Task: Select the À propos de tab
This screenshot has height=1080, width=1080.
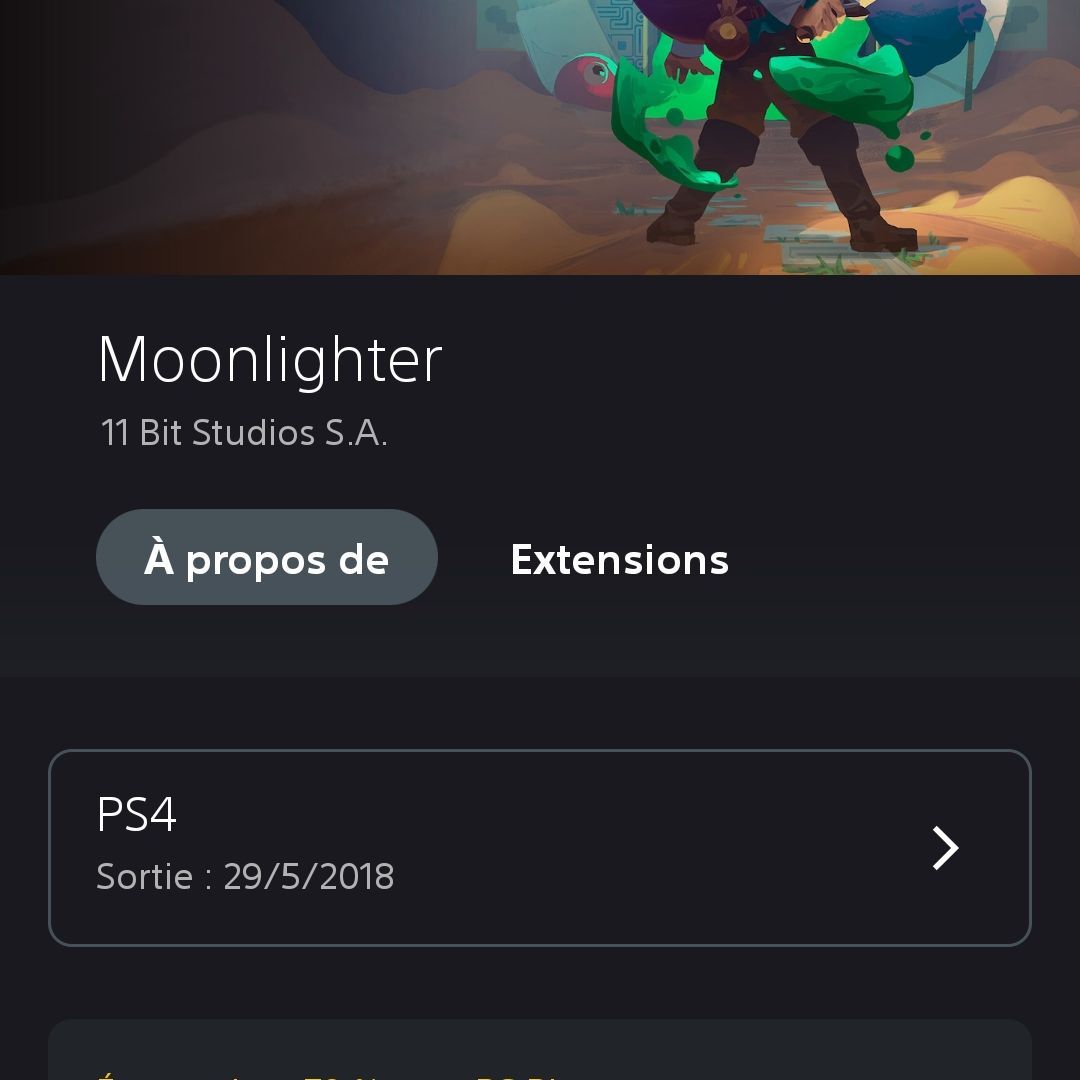Action: click(267, 558)
